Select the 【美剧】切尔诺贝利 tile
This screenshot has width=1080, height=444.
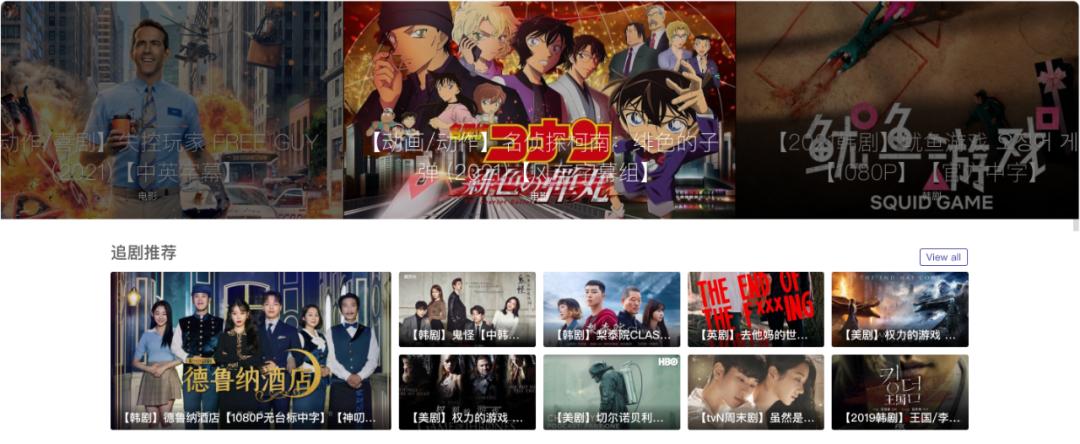[x=611, y=392]
